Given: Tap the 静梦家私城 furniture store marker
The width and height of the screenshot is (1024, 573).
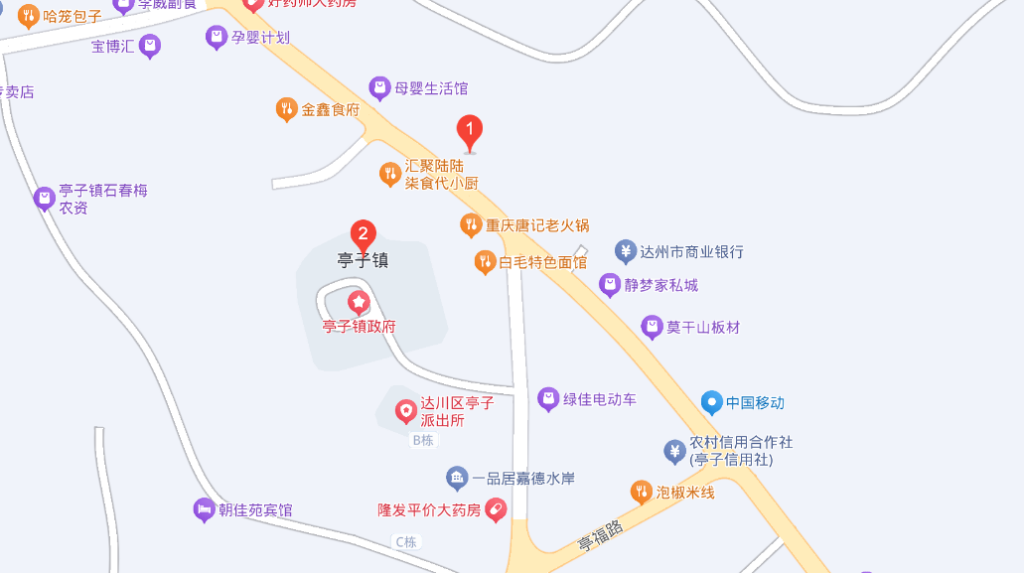Looking at the screenshot, I should 610,285.
